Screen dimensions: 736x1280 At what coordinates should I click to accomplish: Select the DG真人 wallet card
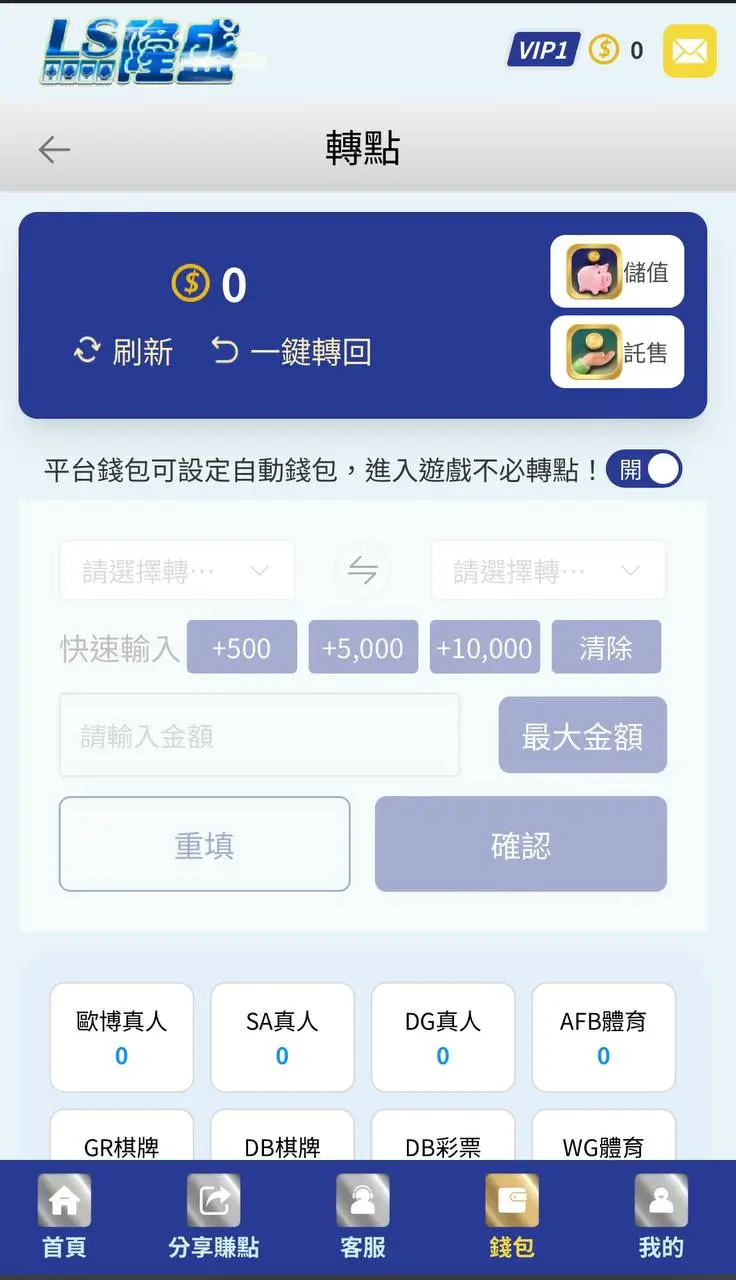click(442, 1037)
